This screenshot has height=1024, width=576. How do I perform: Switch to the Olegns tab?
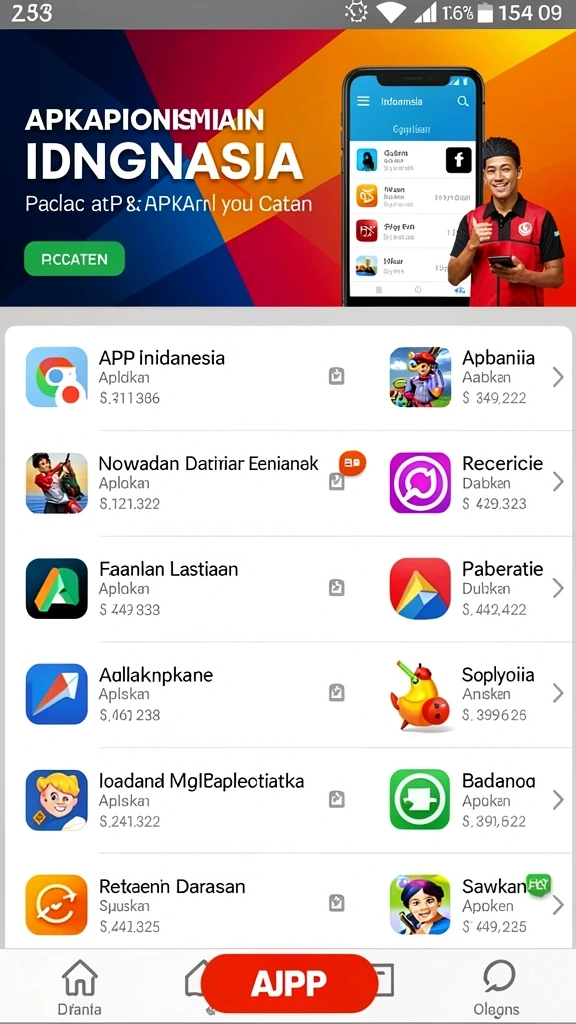498,987
